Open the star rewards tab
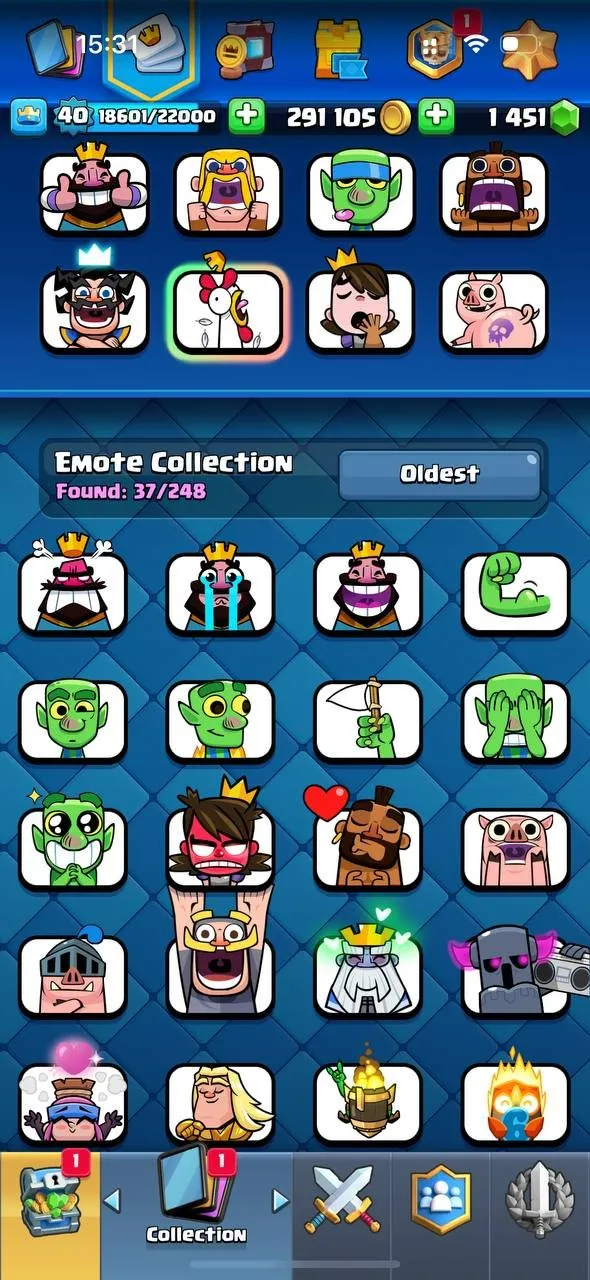The width and height of the screenshot is (590, 1280). coord(529,46)
